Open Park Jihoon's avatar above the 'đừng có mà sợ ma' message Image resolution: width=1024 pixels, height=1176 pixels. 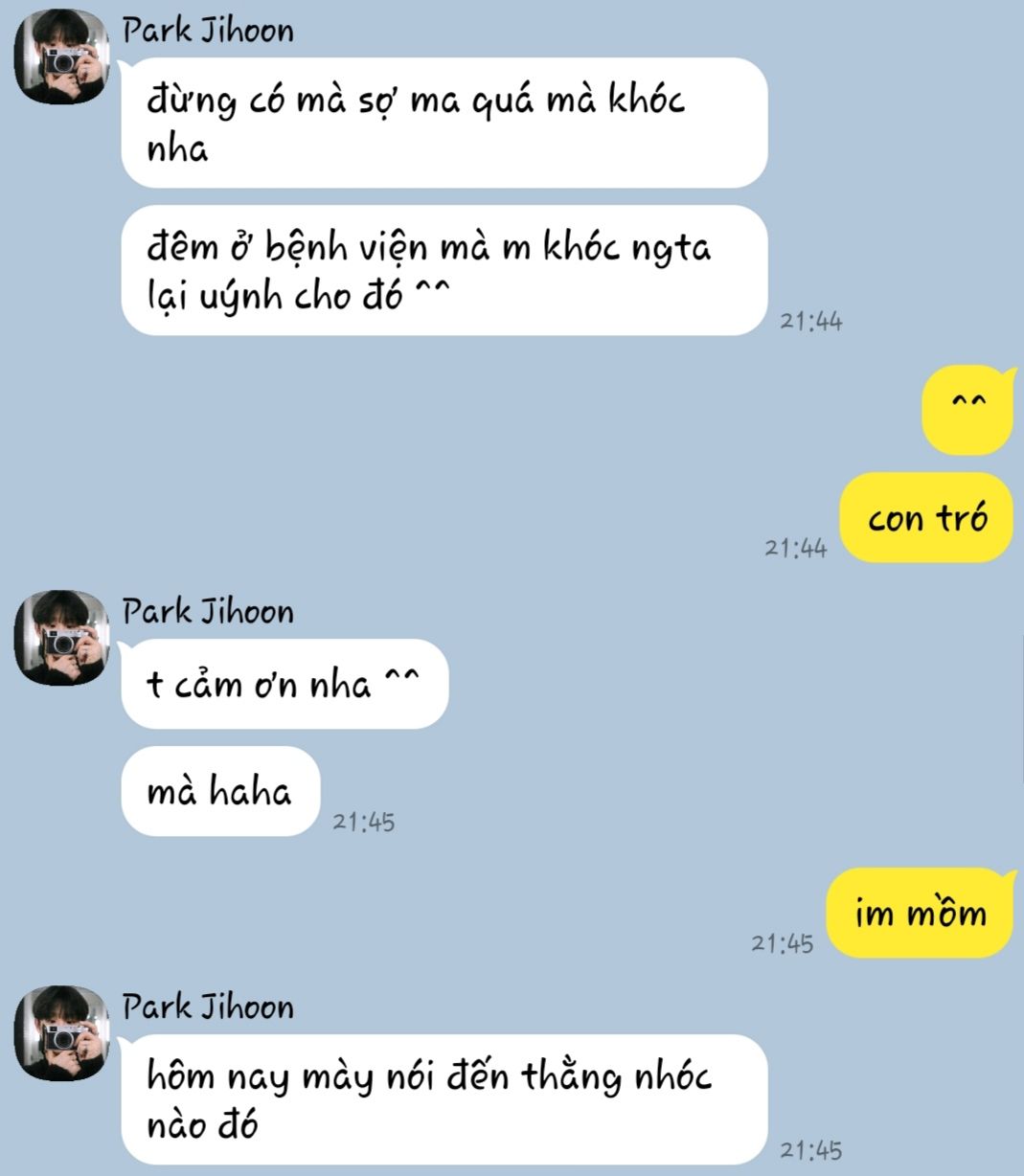click(60, 57)
